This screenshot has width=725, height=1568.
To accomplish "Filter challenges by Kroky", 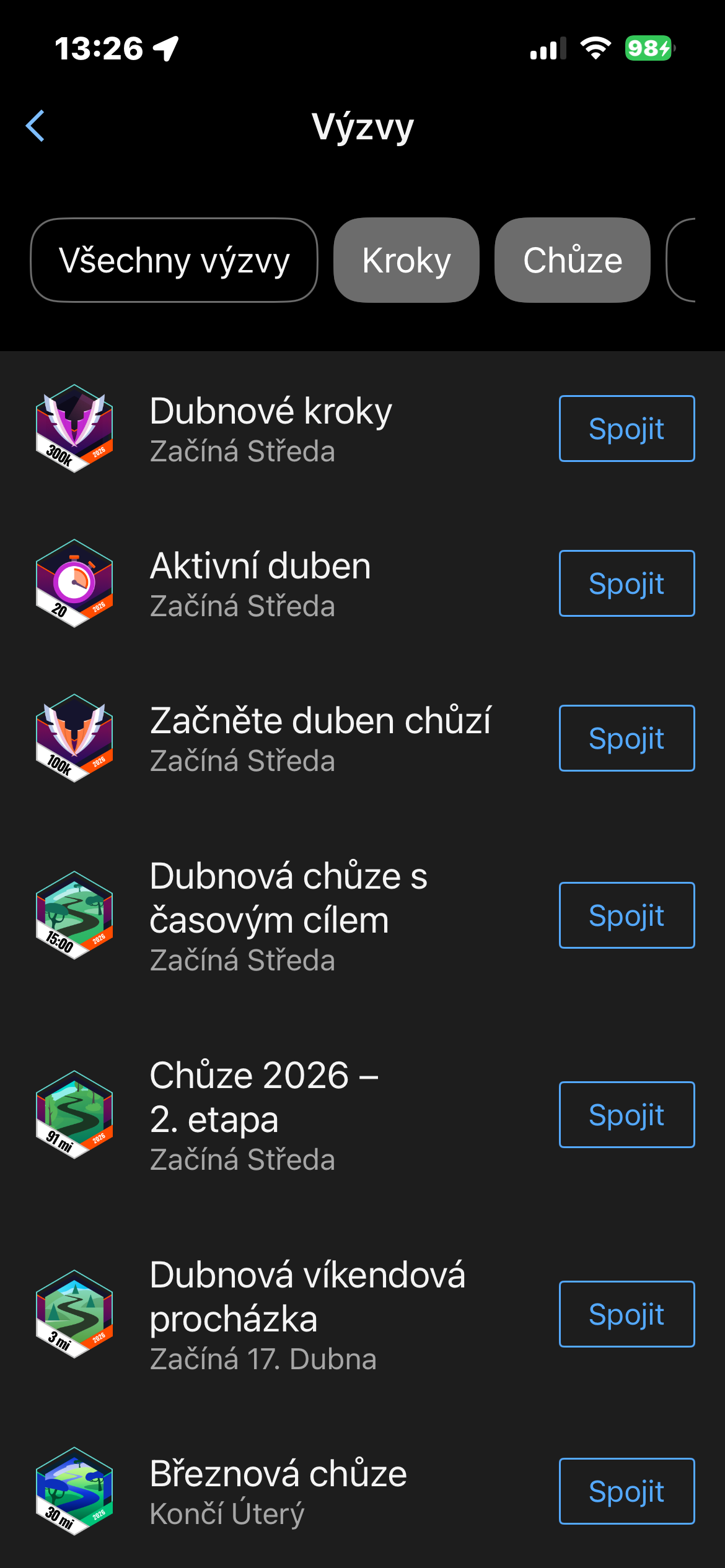I will click(x=406, y=260).
